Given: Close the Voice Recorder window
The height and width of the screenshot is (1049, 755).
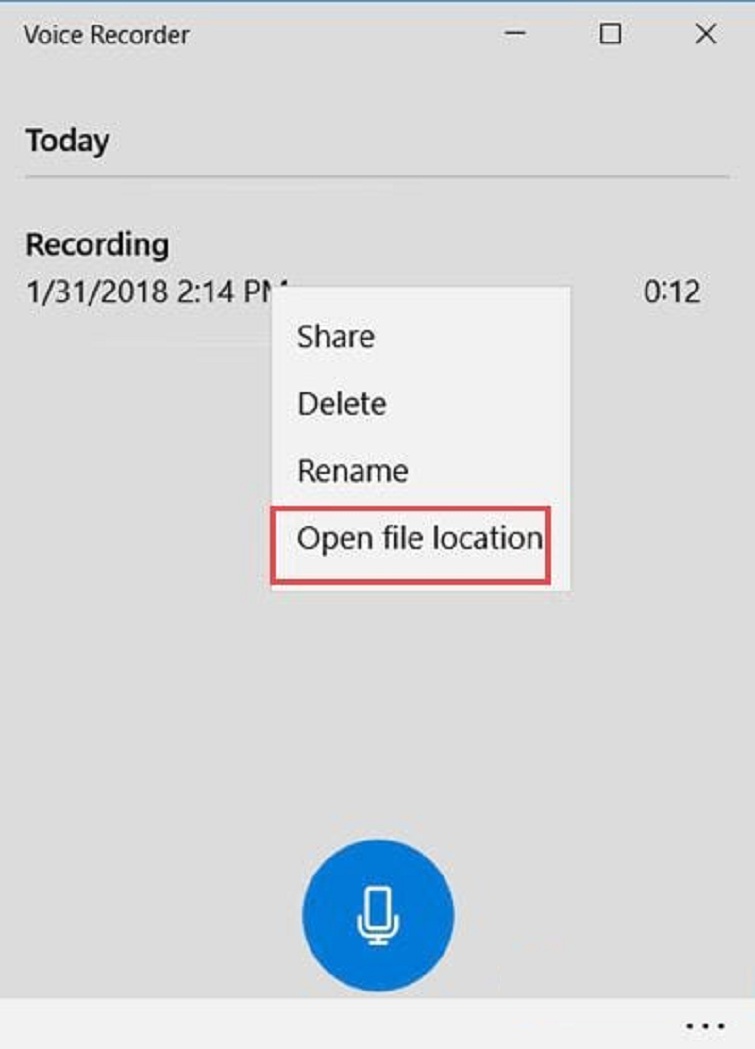Looking at the screenshot, I should [x=705, y=35].
